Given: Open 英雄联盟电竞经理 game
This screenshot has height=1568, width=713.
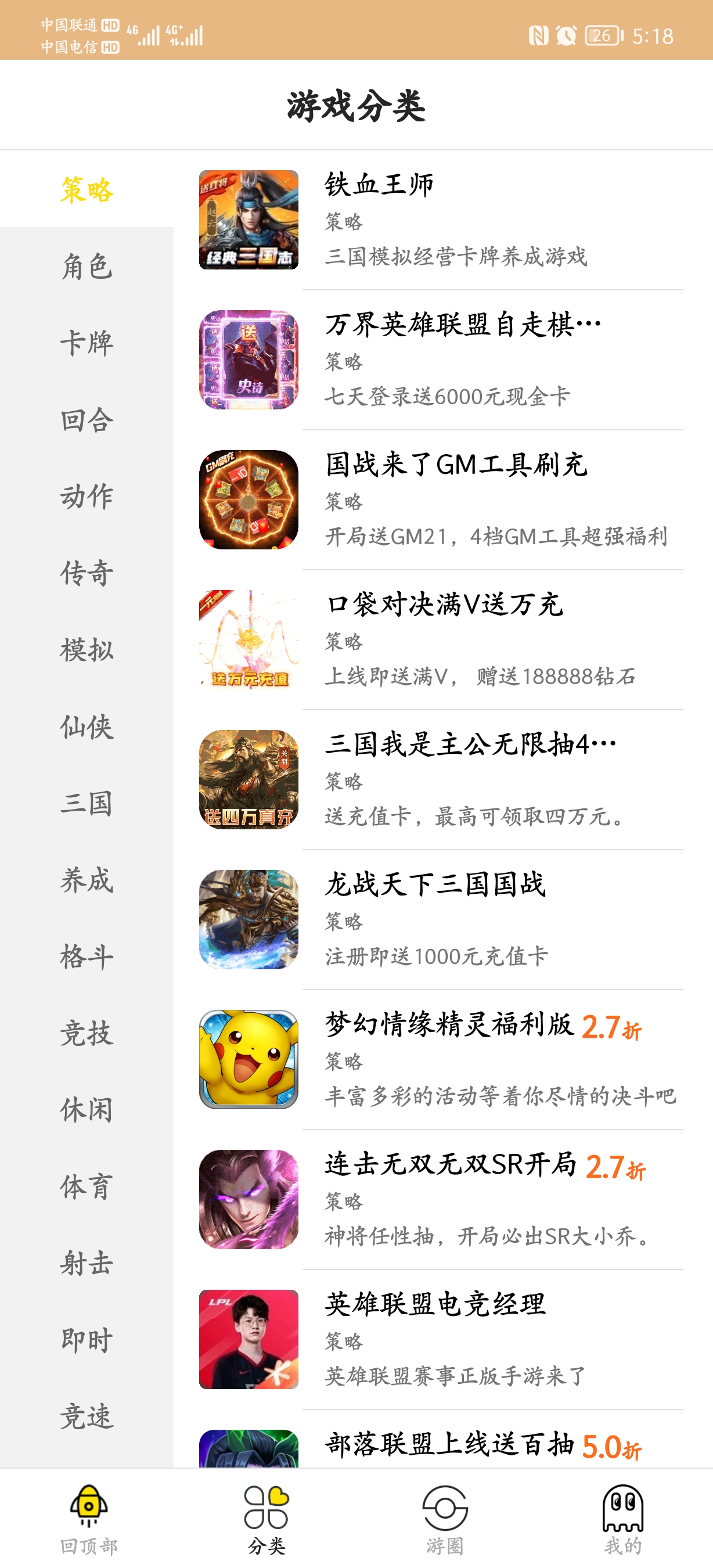Looking at the screenshot, I should pyautogui.click(x=441, y=1340).
